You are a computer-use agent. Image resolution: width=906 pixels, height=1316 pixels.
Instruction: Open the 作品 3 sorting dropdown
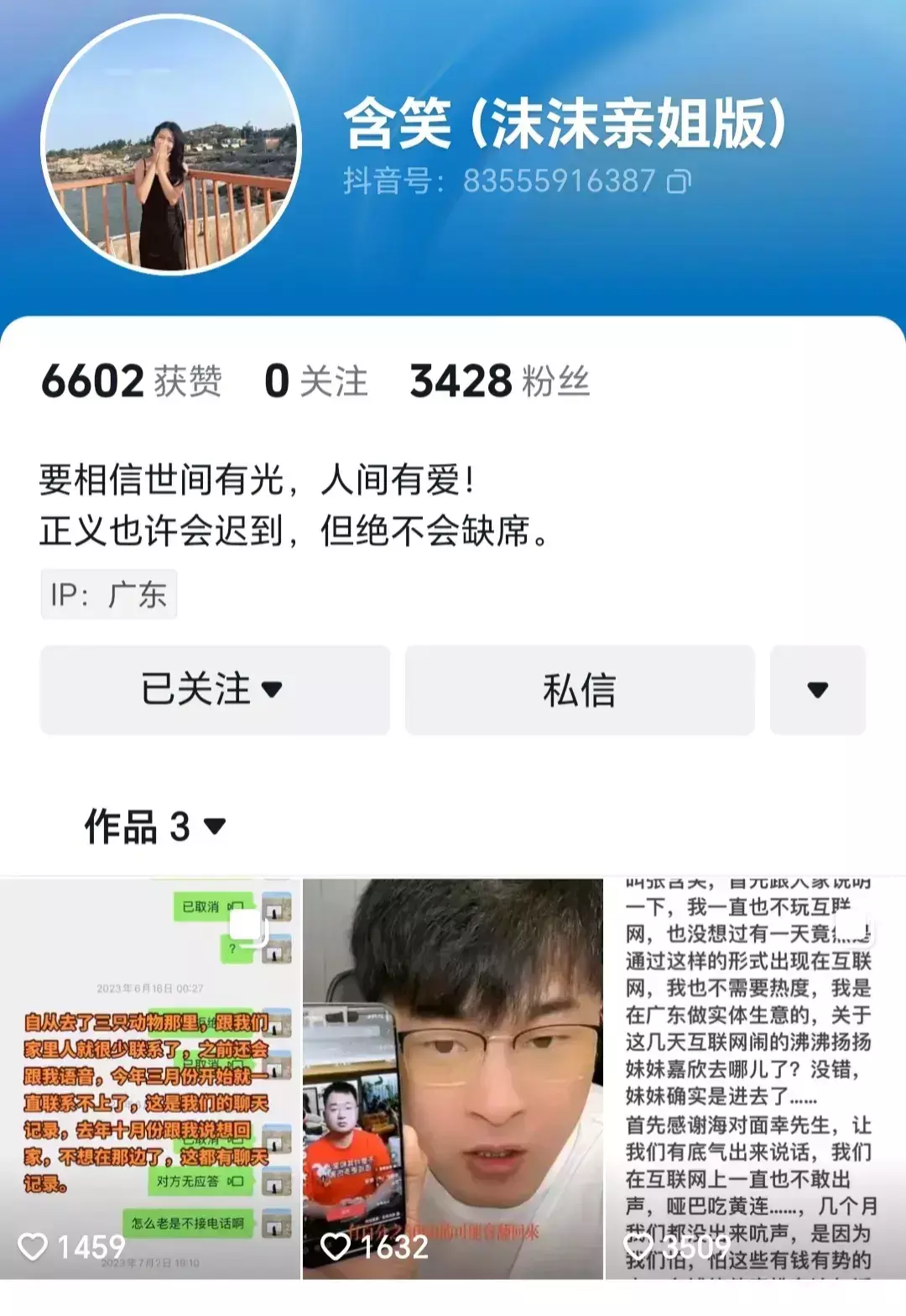click(156, 827)
